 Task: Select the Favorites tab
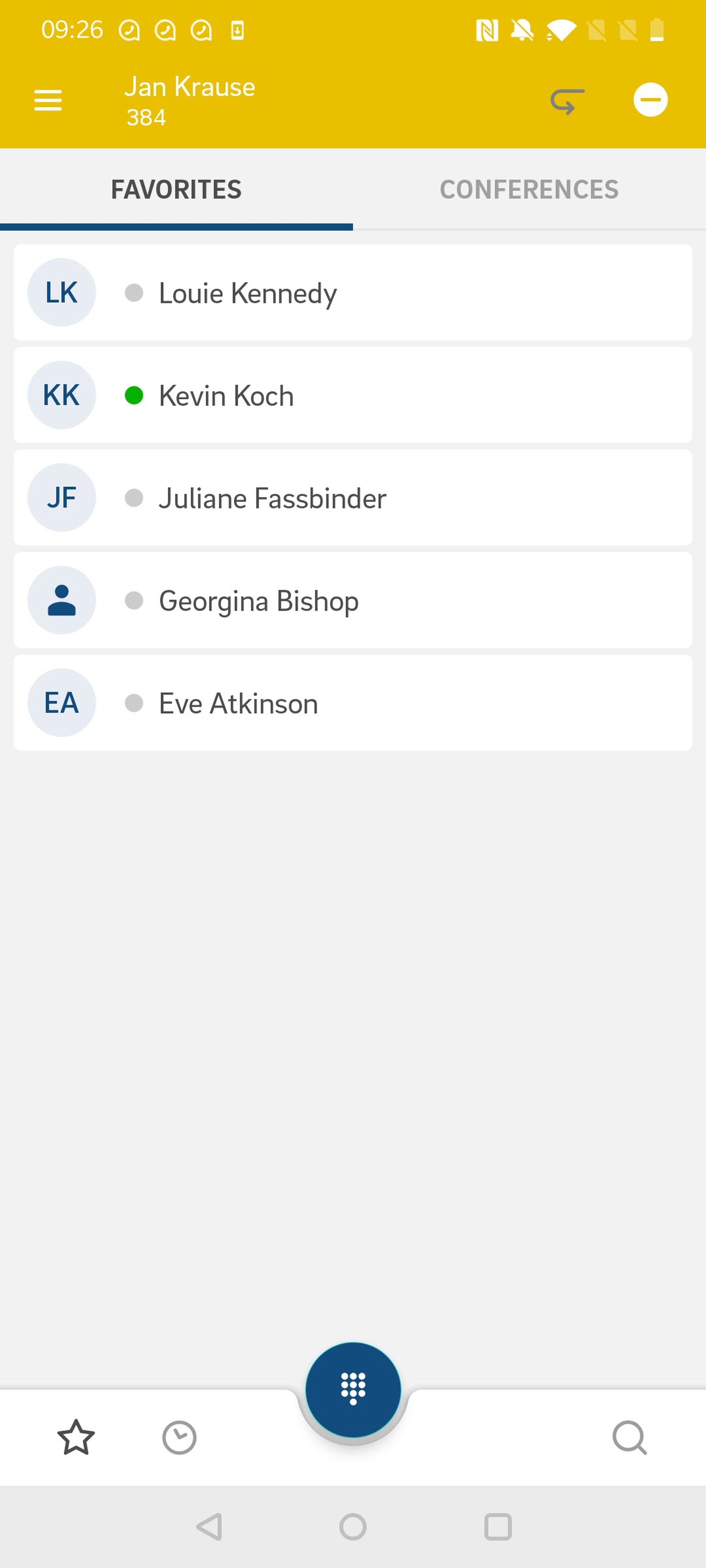pos(176,189)
